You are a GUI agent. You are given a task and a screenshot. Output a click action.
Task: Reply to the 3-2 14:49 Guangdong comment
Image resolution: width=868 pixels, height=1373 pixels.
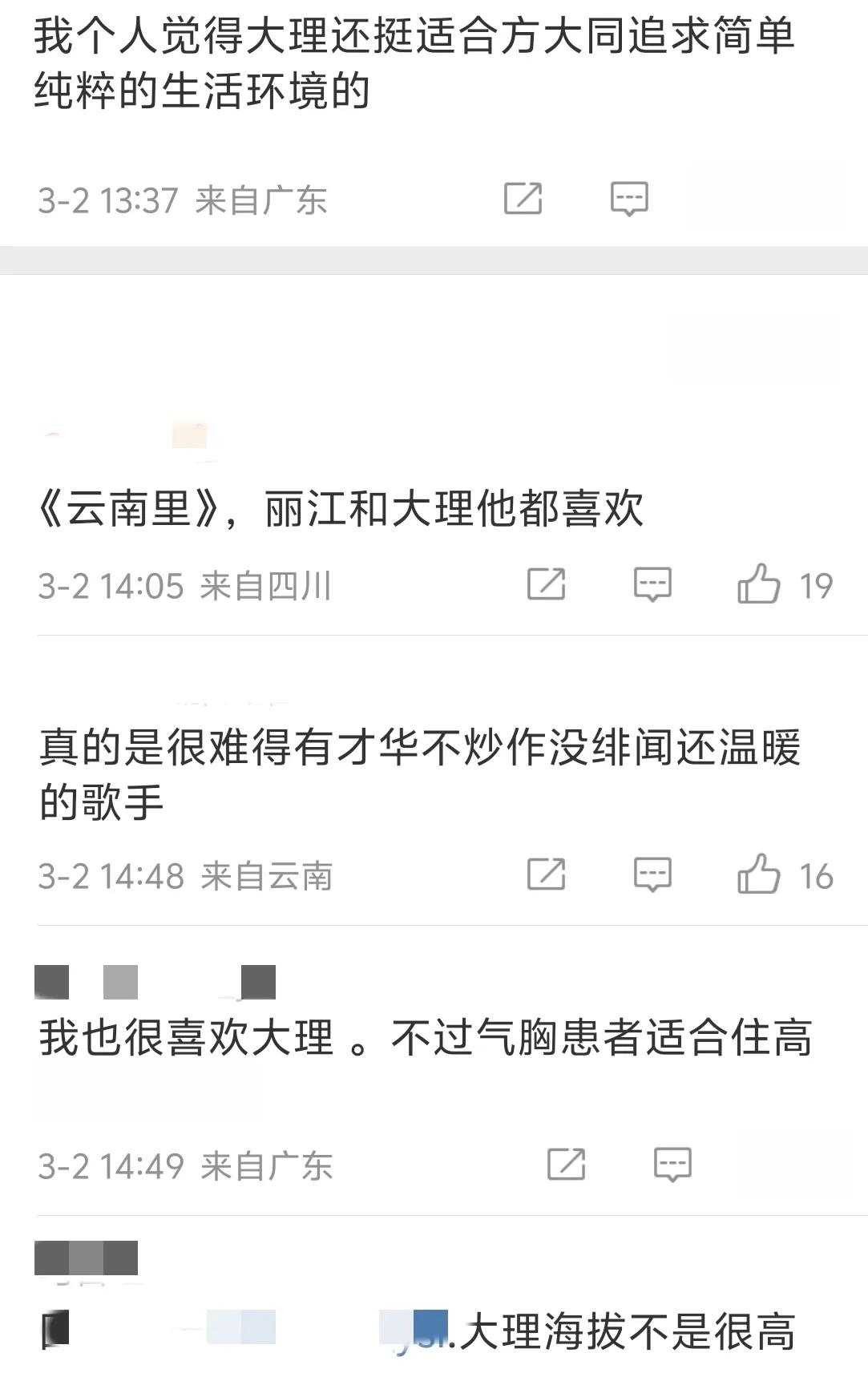(672, 1164)
